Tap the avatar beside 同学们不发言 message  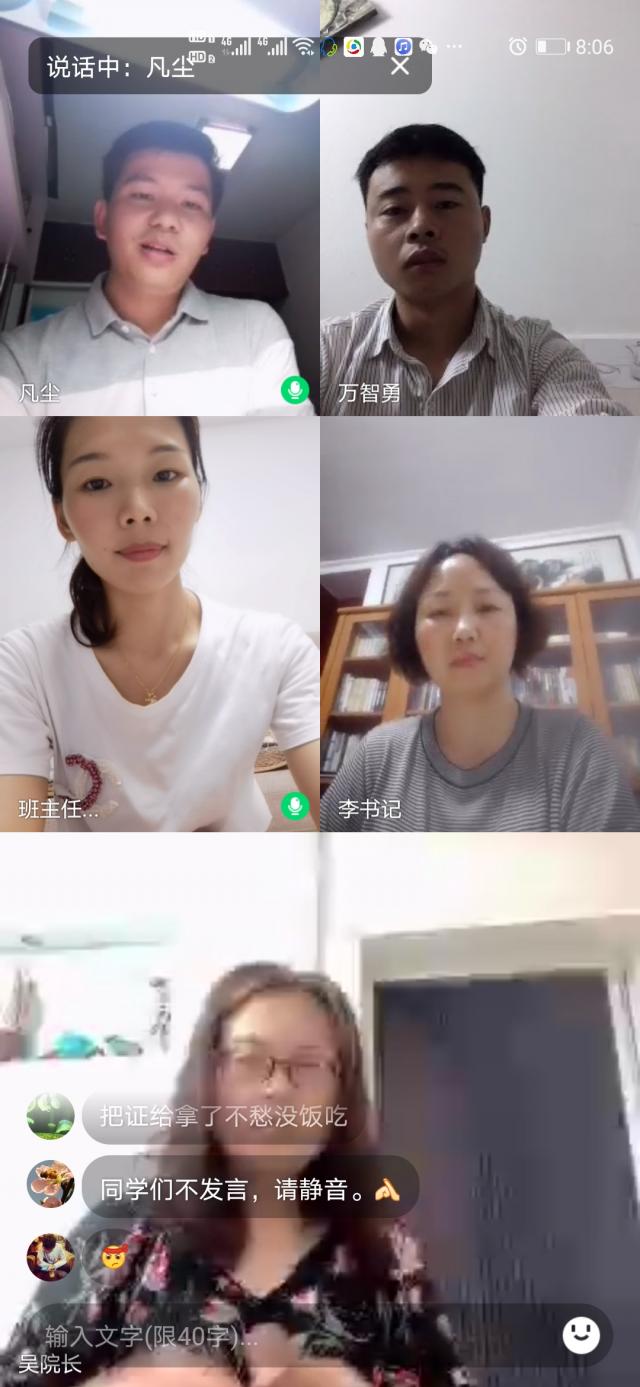coord(51,1185)
